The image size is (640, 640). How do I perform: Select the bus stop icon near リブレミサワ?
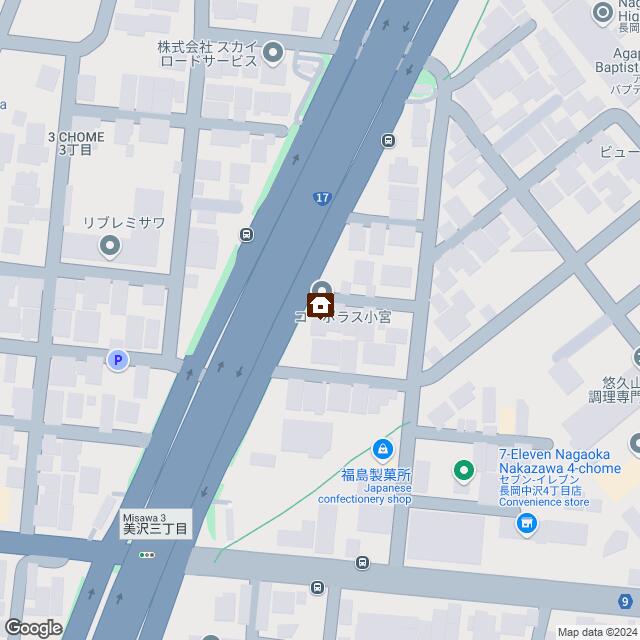(x=246, y=235)
